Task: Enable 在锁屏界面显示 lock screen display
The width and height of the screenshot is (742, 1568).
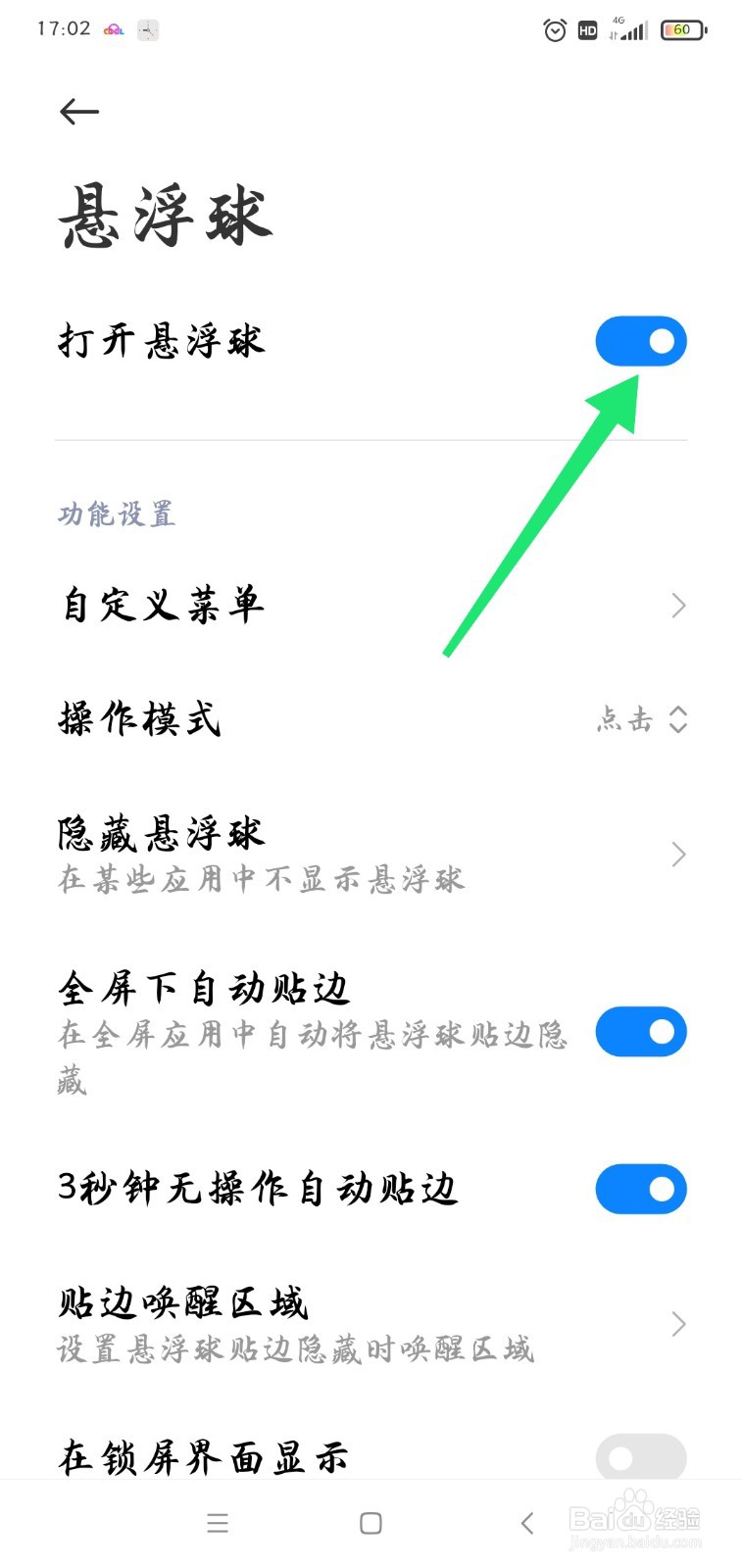Action: pos(641,1458)
